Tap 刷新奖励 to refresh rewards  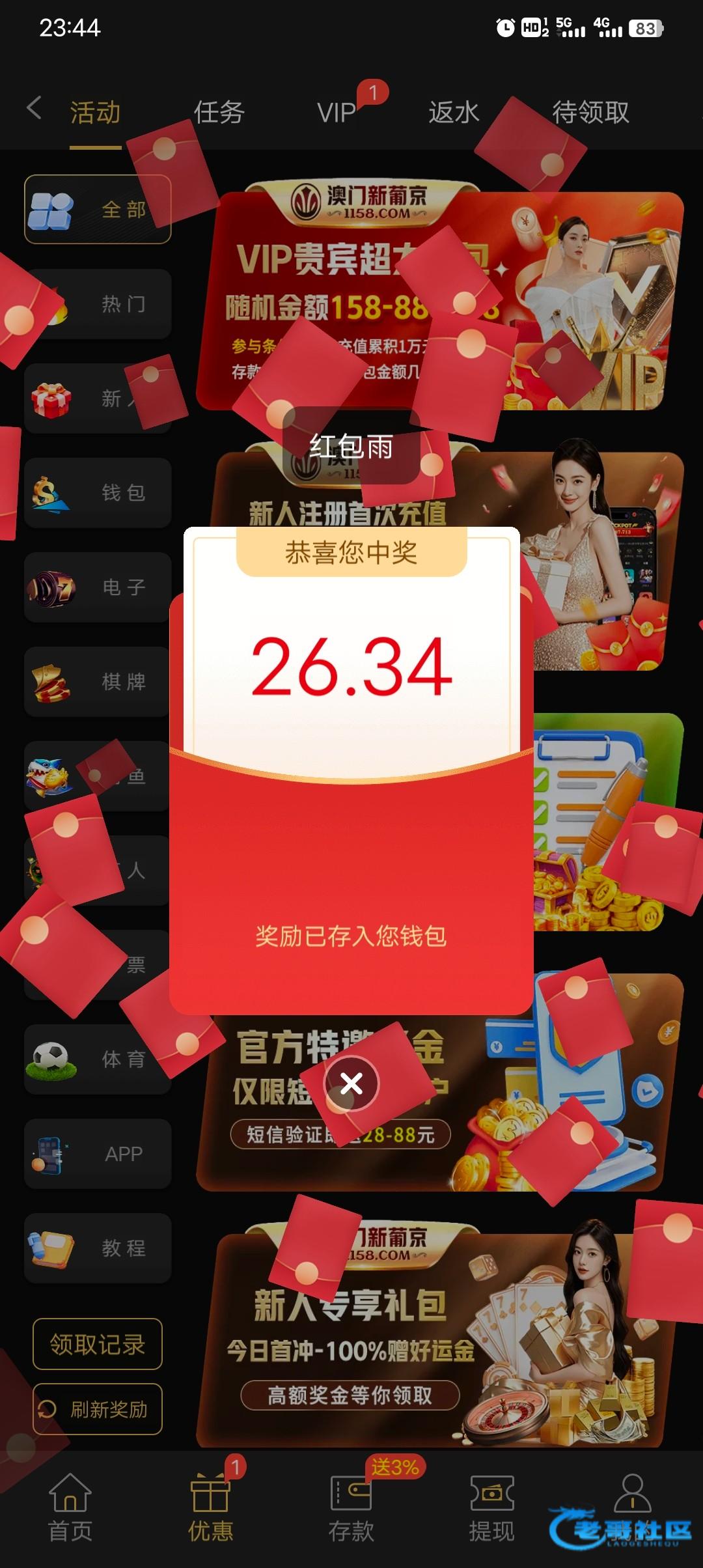coord(98,1409)
